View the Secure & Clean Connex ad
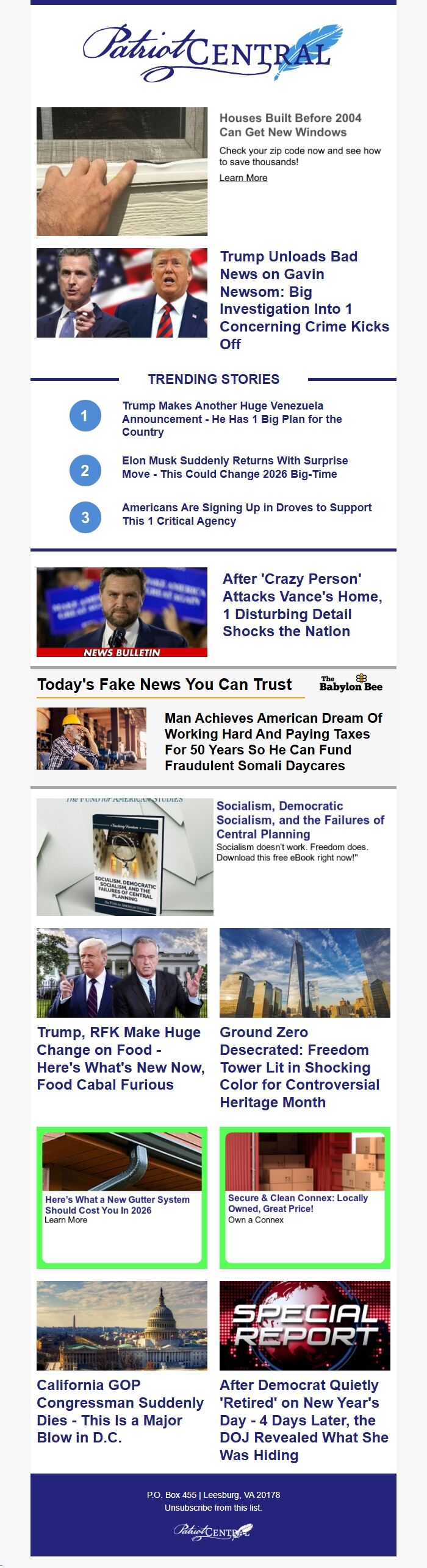The width and height of the screenshot is (427, 1568). pyautogui.click(x=298, y=1203)
